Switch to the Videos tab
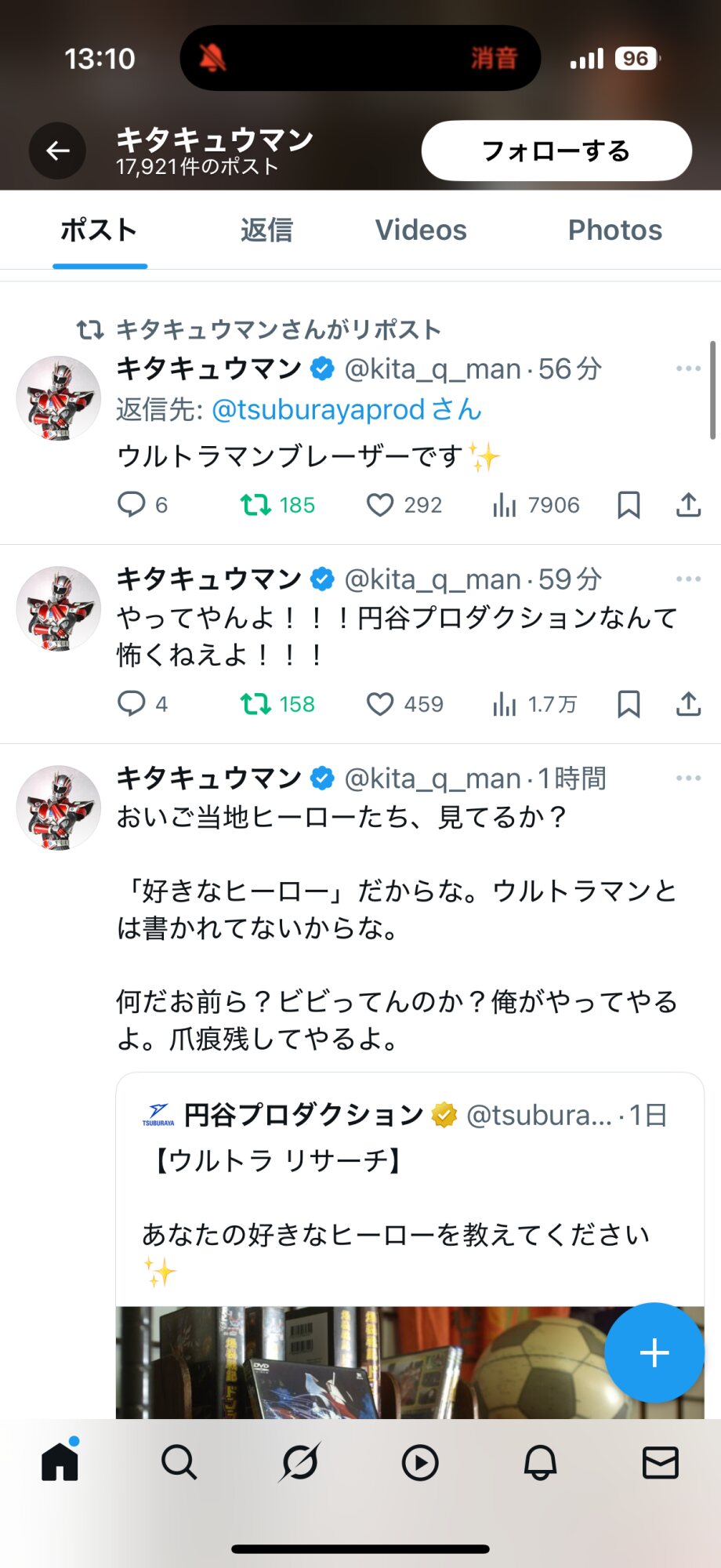 tap(421, 230)
